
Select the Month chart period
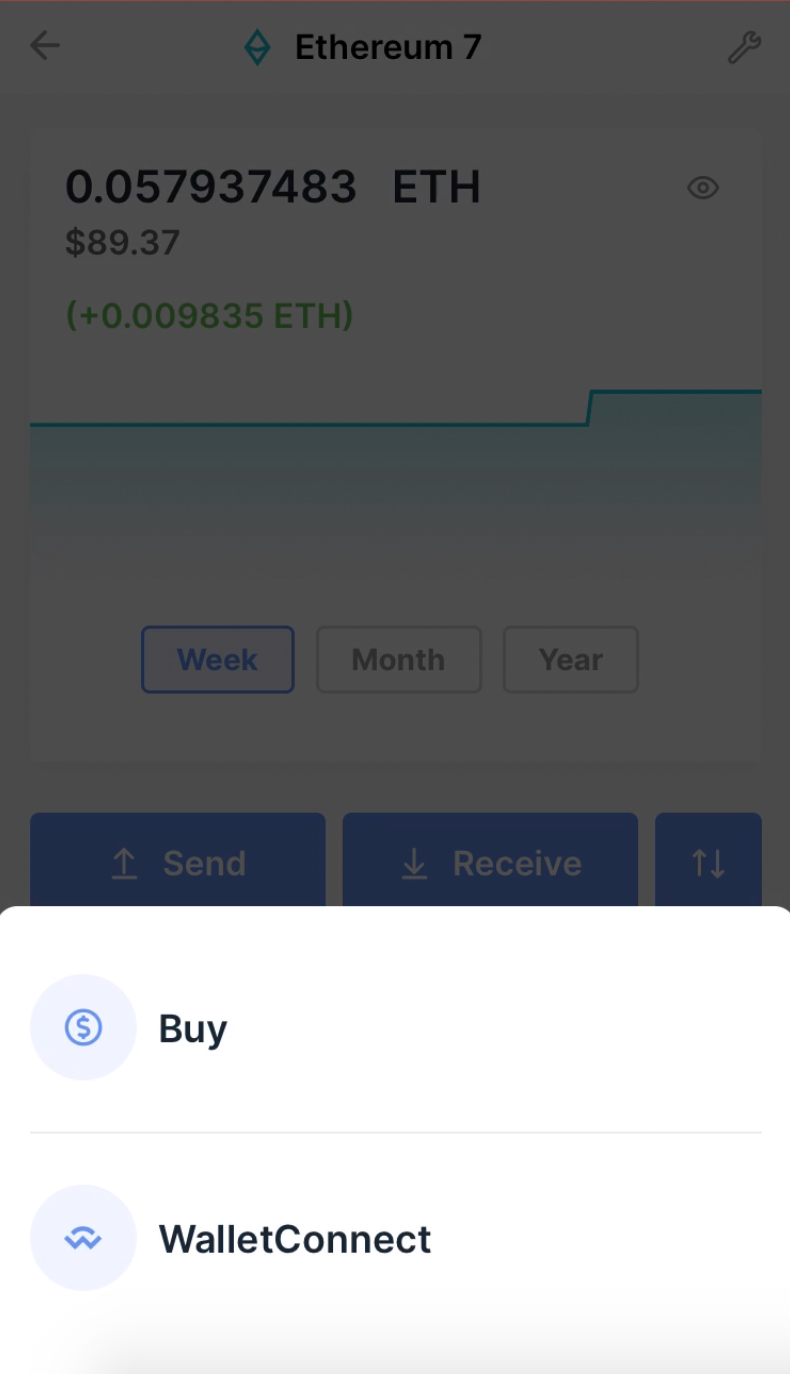(x=398, y=659)
